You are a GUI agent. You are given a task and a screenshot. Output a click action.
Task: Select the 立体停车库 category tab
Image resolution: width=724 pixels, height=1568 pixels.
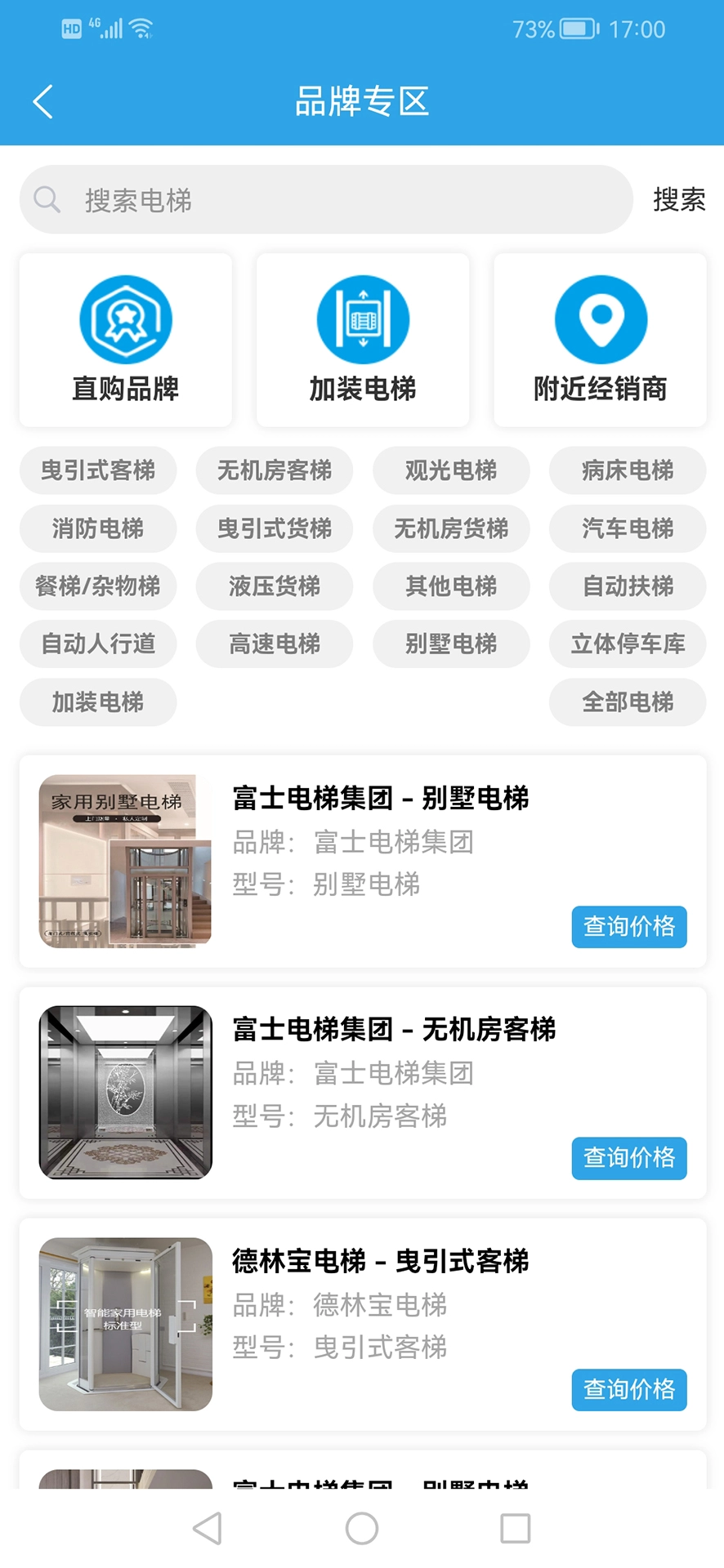coord(627,644)
